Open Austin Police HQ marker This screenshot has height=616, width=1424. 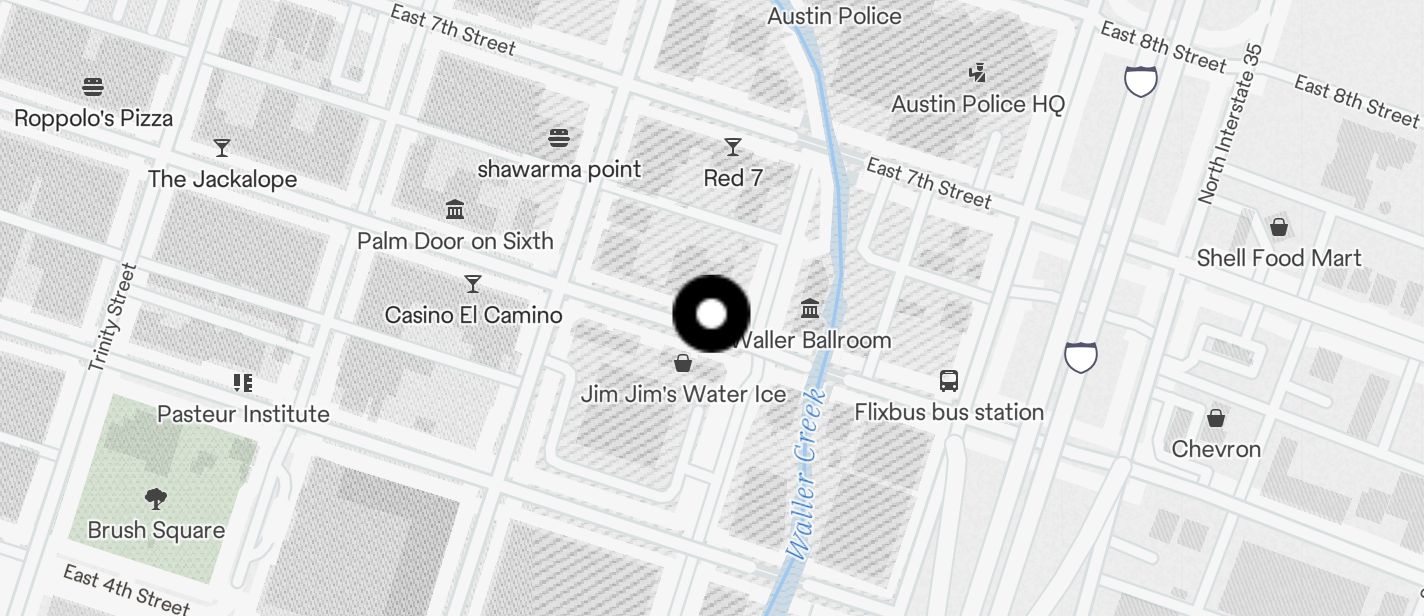(x=978, y=73)
